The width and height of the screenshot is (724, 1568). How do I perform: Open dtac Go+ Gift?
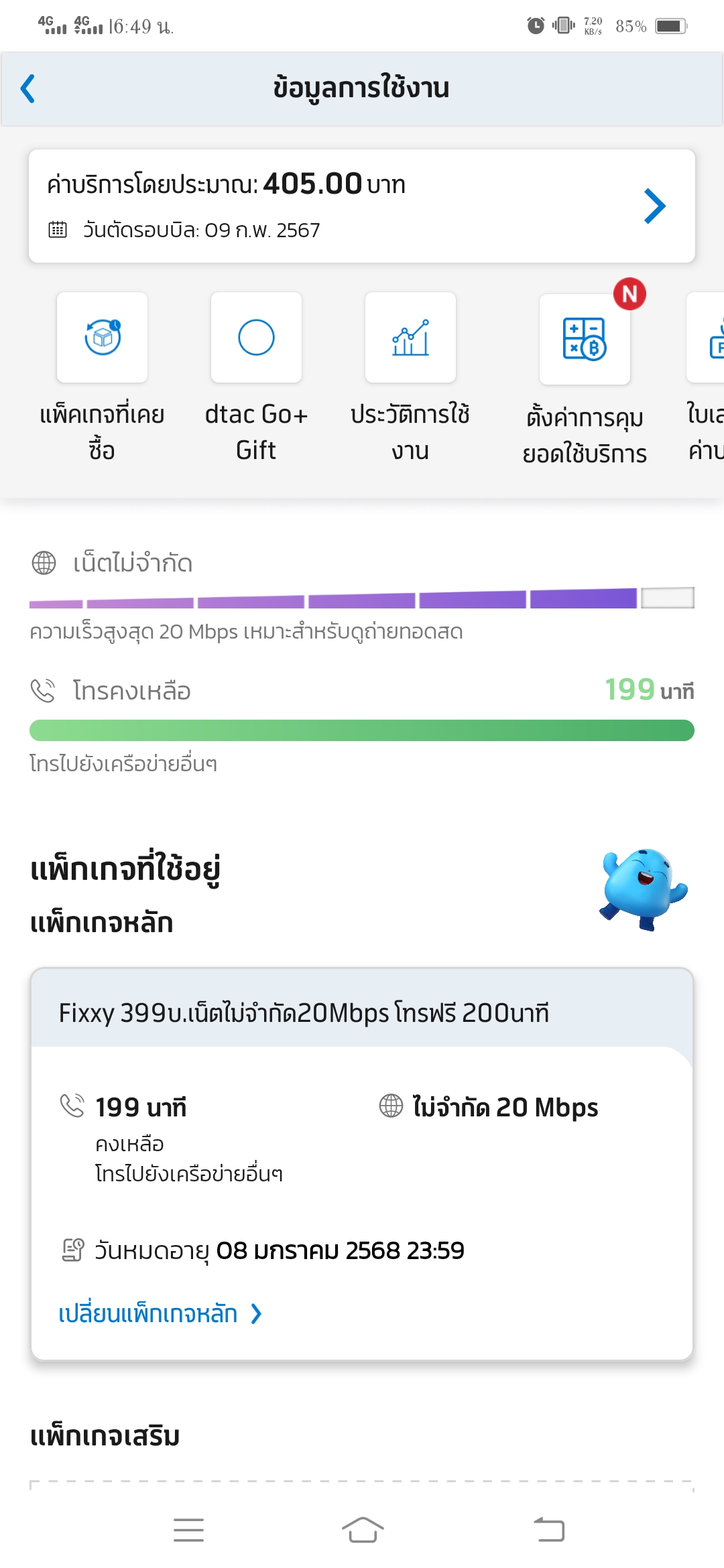(x=256, y=338)
